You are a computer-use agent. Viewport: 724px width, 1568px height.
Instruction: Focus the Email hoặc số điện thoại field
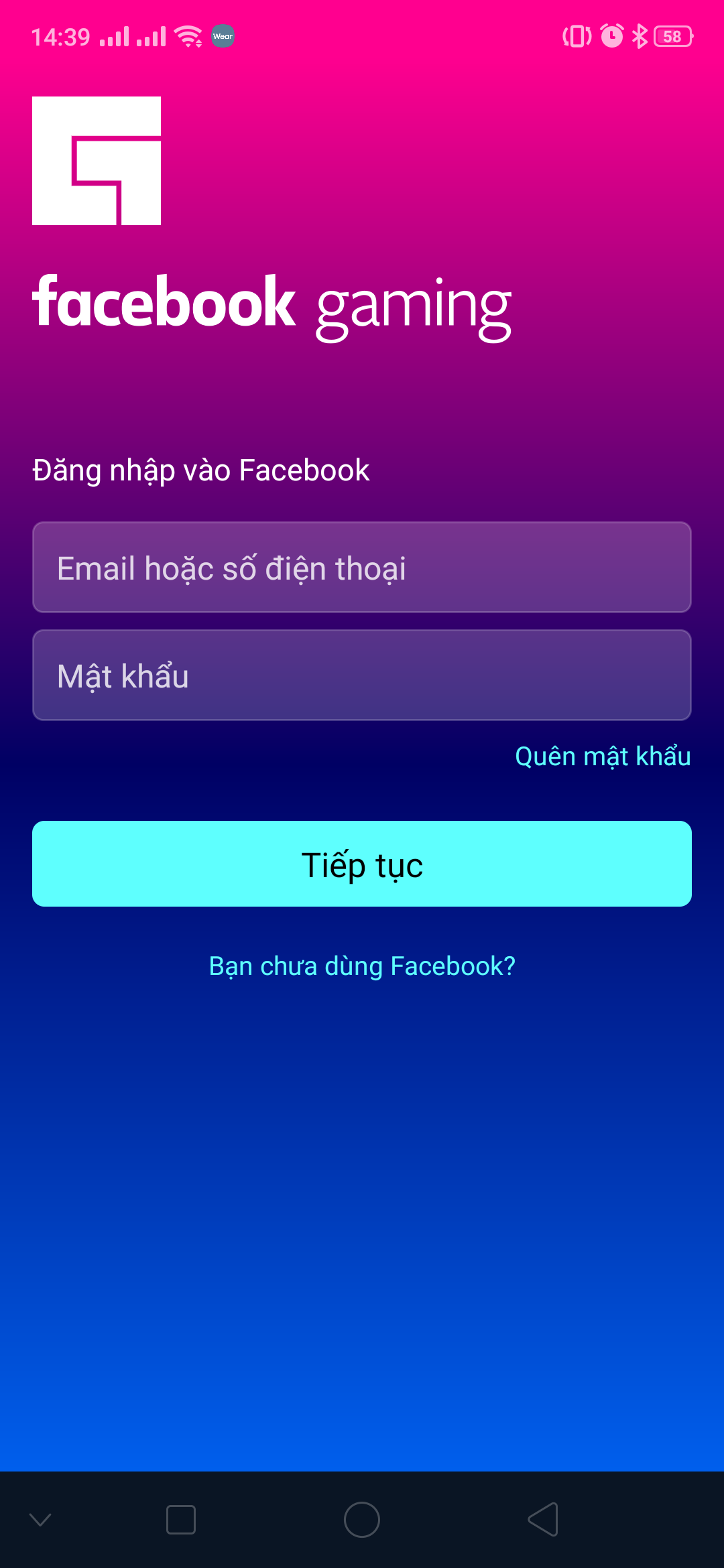[x=362, y=568]
